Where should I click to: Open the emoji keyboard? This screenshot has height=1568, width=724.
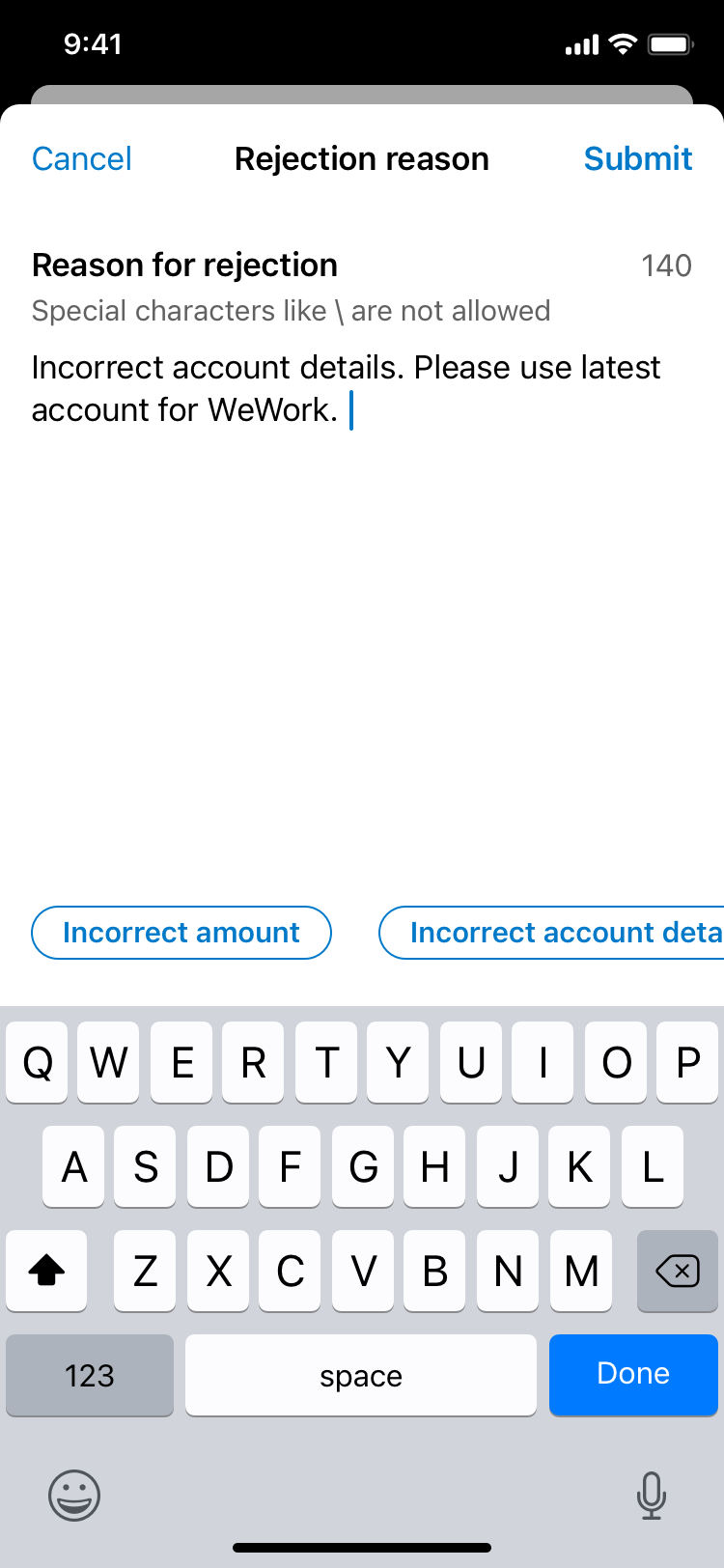coord(74,1496)
